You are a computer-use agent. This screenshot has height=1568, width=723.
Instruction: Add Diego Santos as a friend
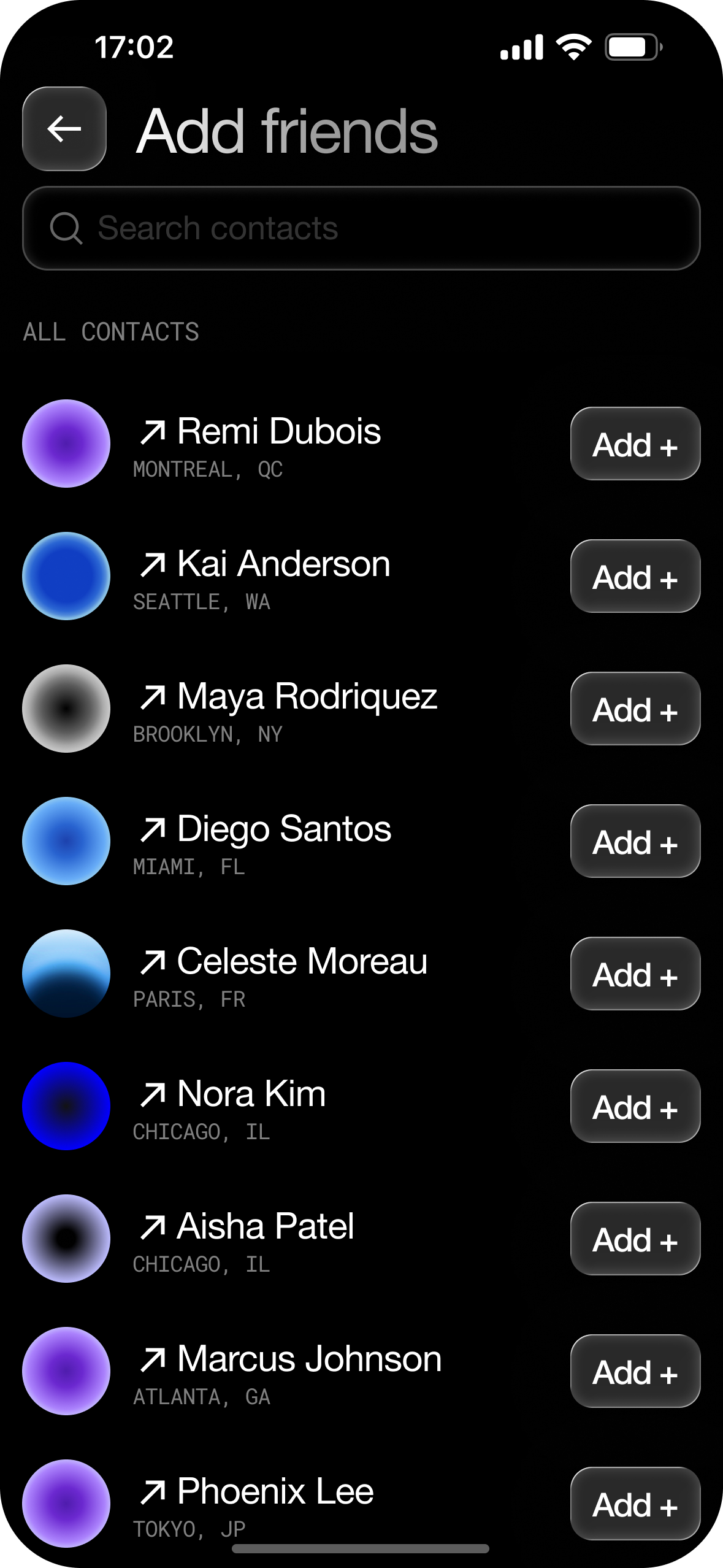coord(635,842)
